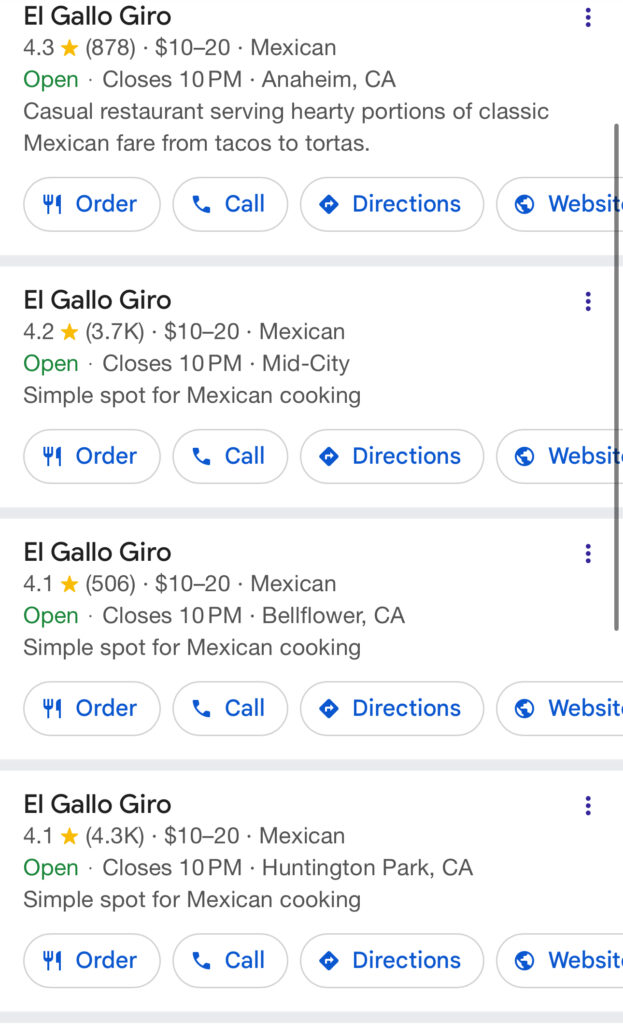
Task: Visit website of the Anaheim location
Action: point(560,204)
